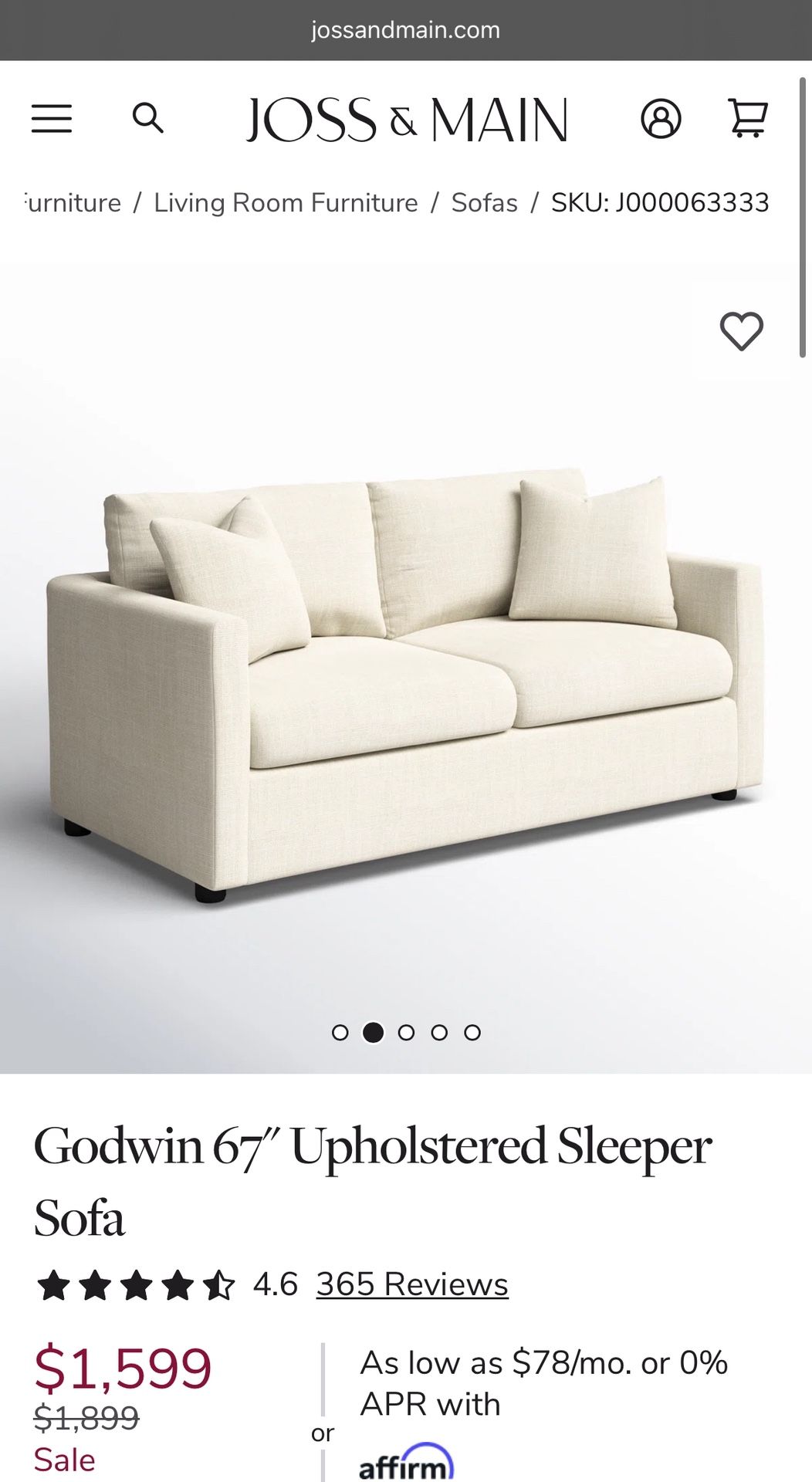
Task: Navigate to Living Room Furniture breadcrumb
Action: click(x=286, y=202)
